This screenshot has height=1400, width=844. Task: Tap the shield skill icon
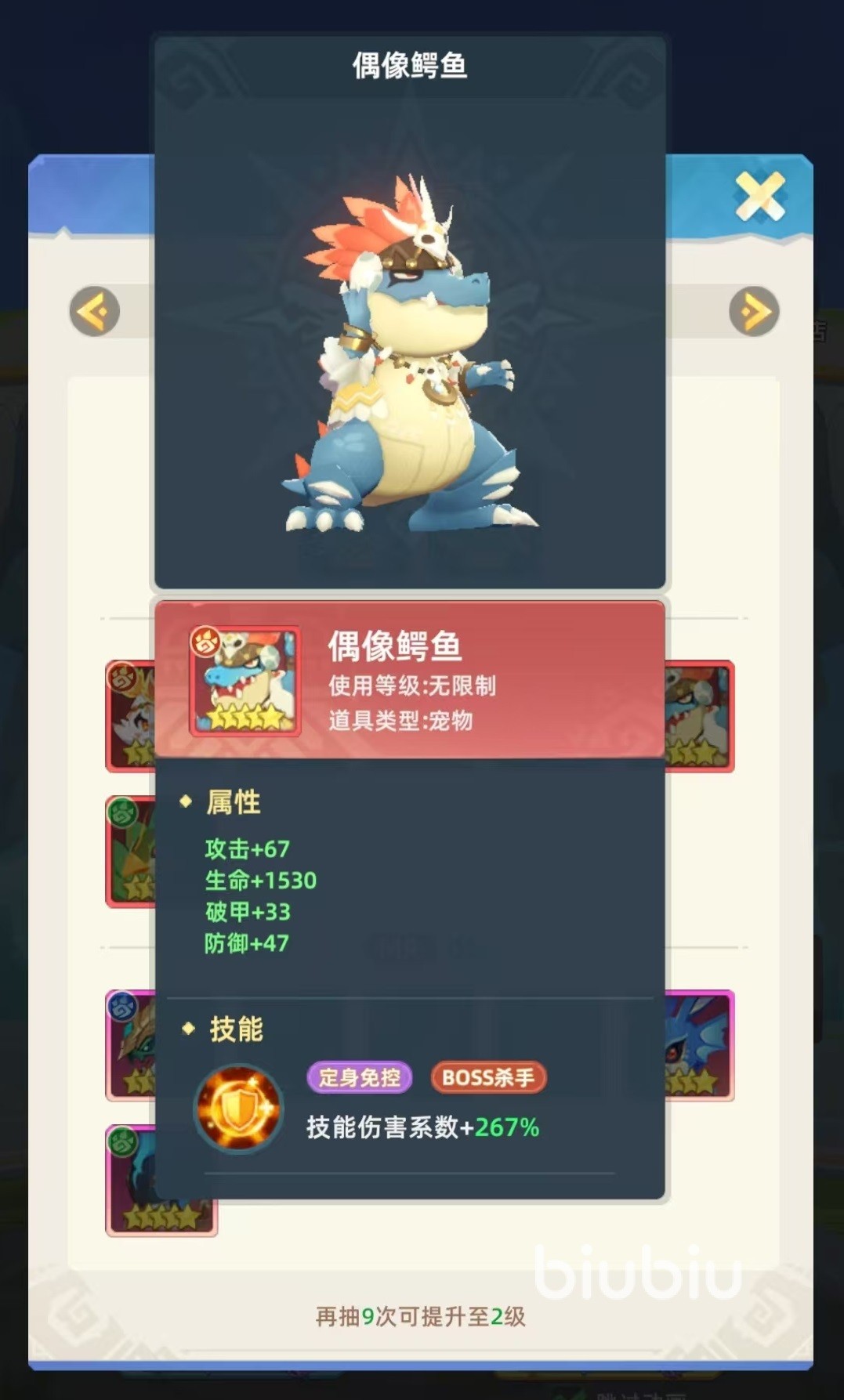pos(238,1109)
